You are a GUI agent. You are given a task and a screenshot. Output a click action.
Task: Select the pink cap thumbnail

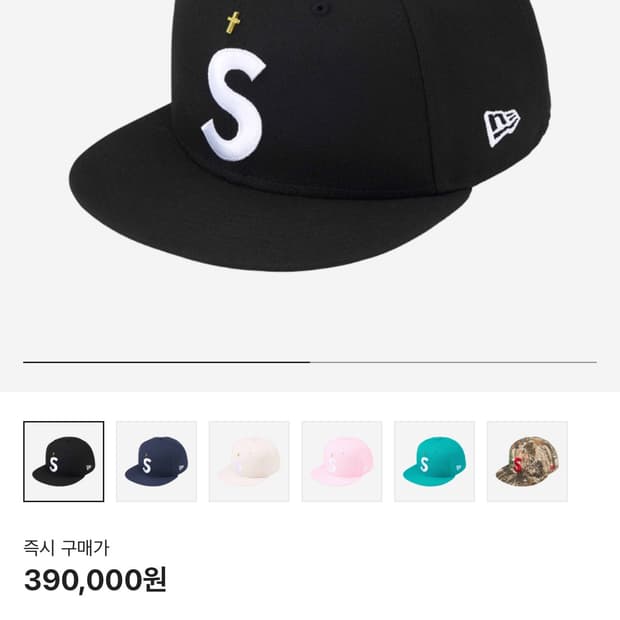(342, 461)
